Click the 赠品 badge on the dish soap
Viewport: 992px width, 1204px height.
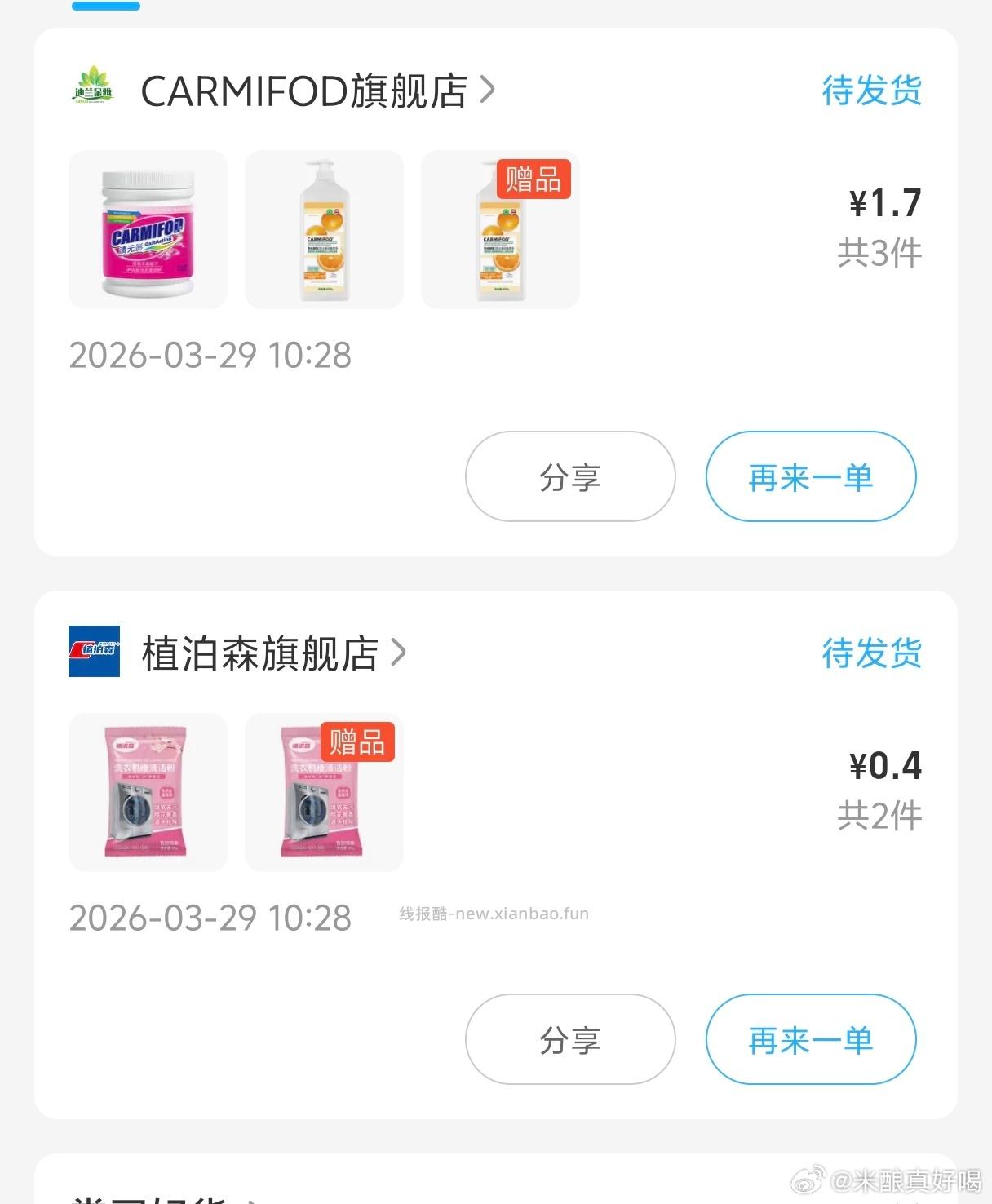click(534, 181)
